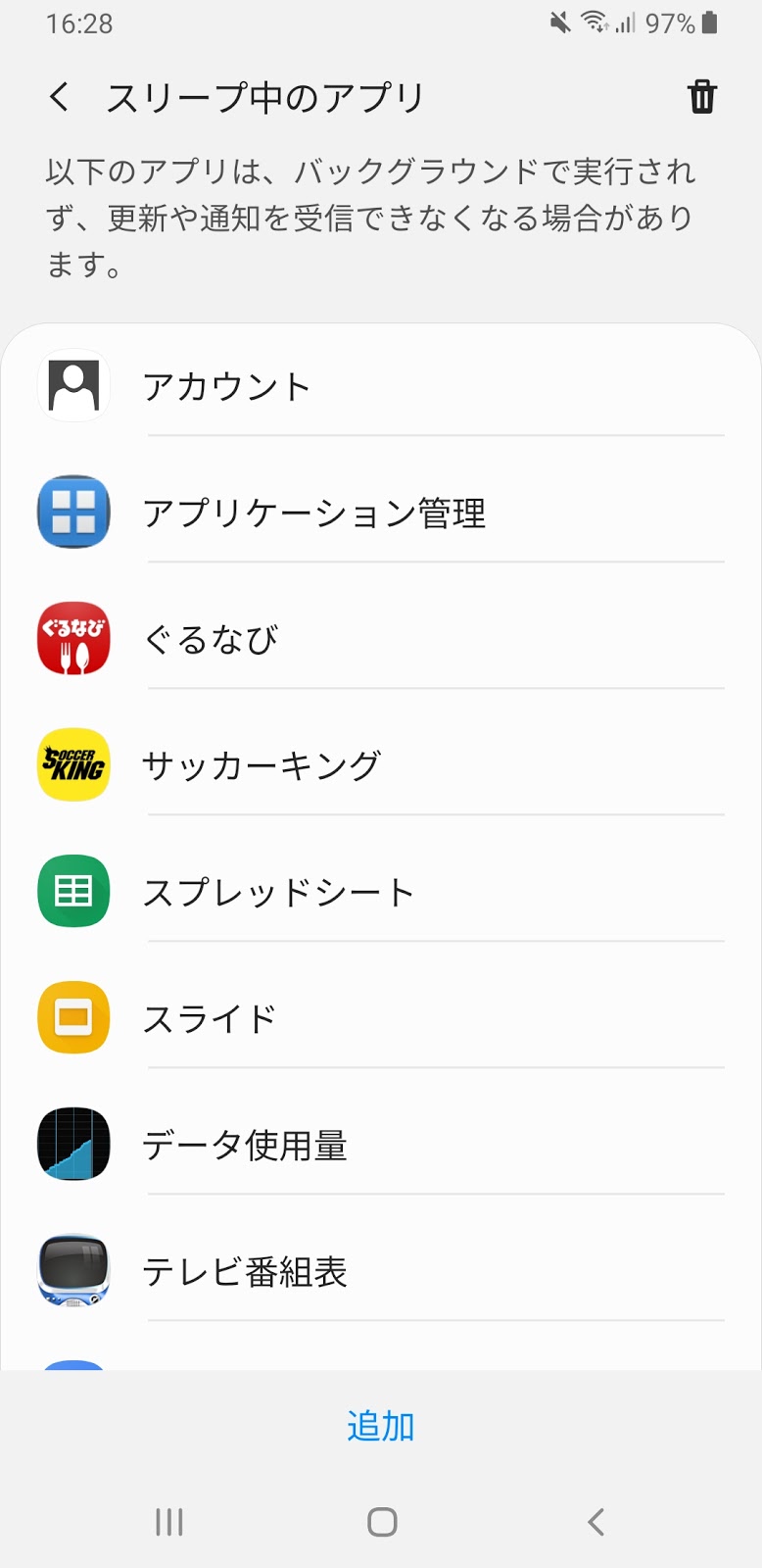This screenshot has height=1568, width=762.
Task: Tap the サッカーキング app row
Action: [x=381, y=765]
